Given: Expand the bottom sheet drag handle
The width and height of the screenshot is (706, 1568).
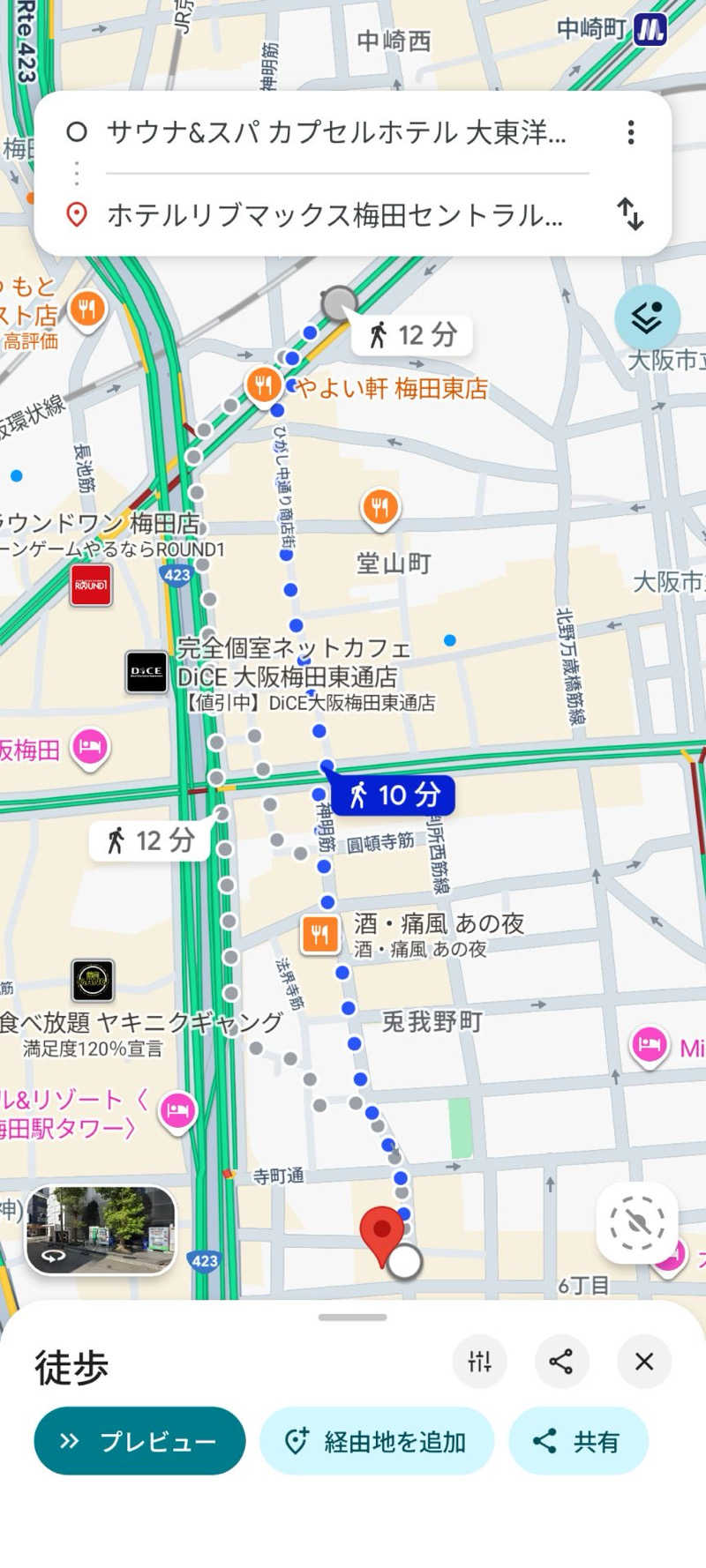Looking at the screenshot, I should [353, 1317].
